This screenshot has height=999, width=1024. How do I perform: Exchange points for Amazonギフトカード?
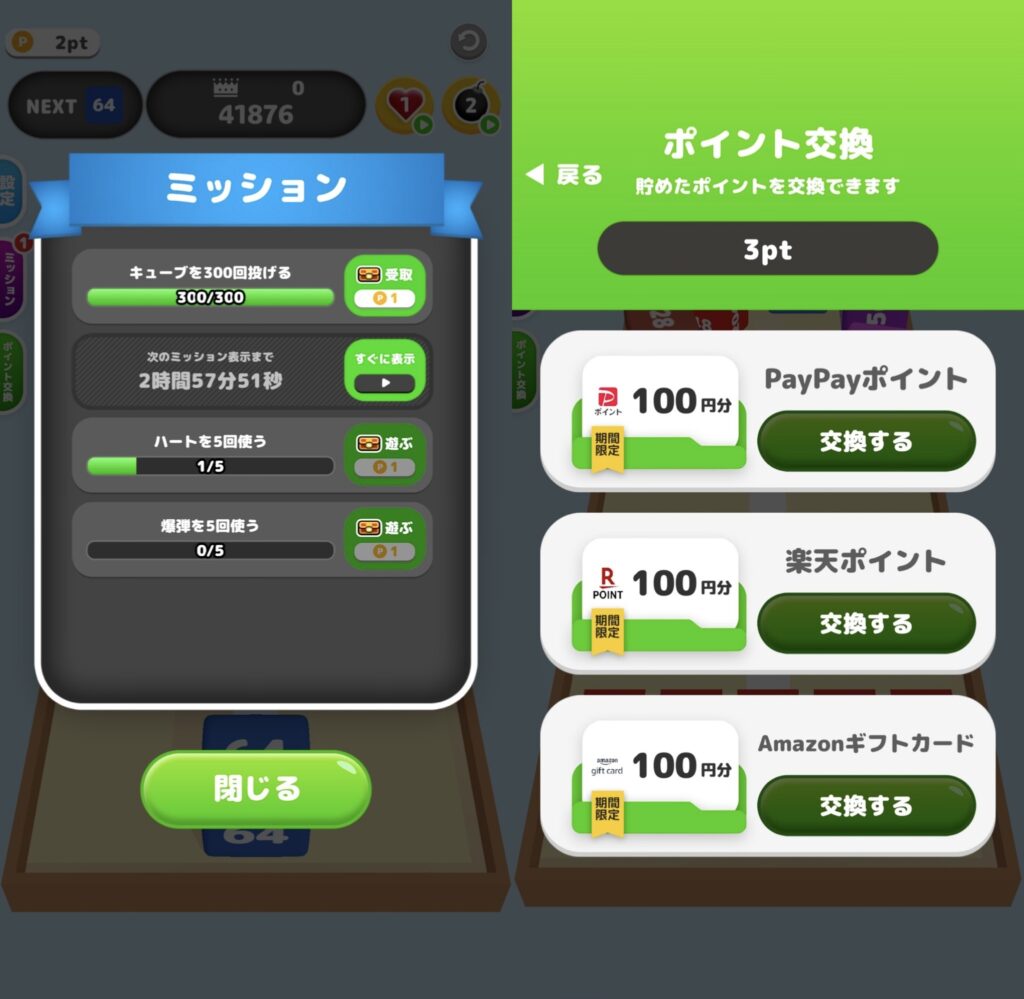pos(866,805)
